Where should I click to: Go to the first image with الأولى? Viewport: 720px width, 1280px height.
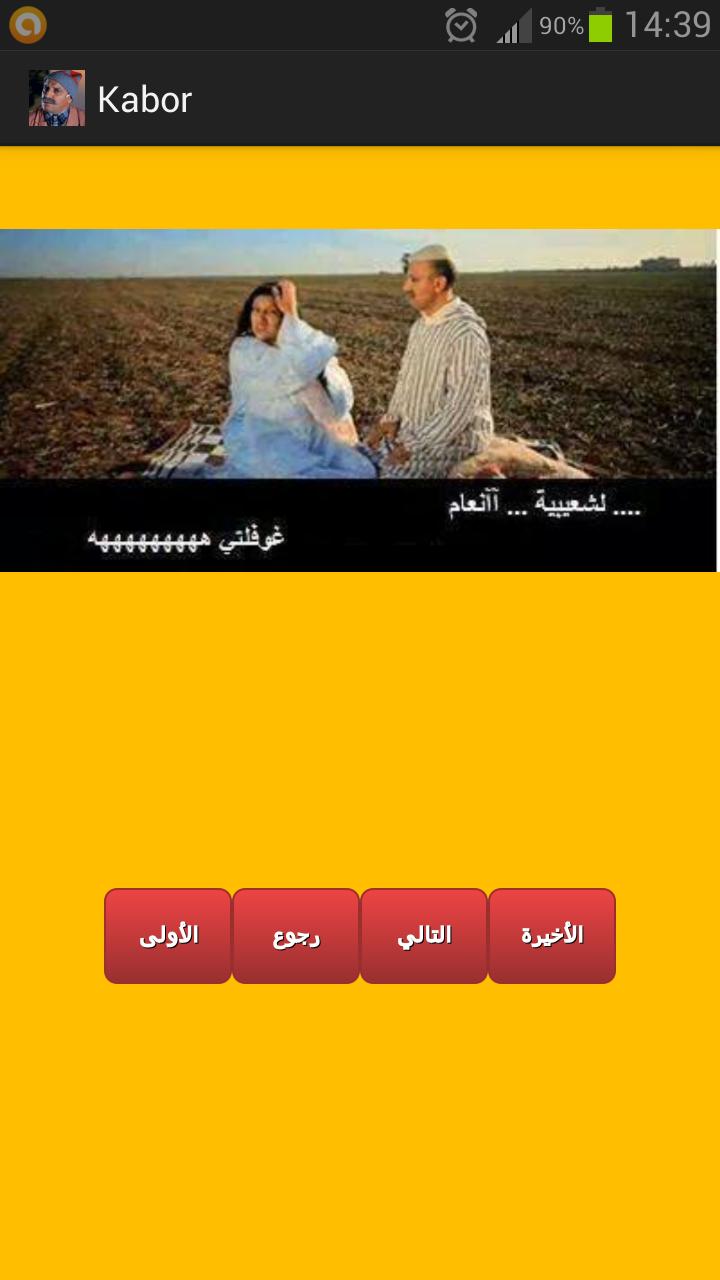pos(168,936)
